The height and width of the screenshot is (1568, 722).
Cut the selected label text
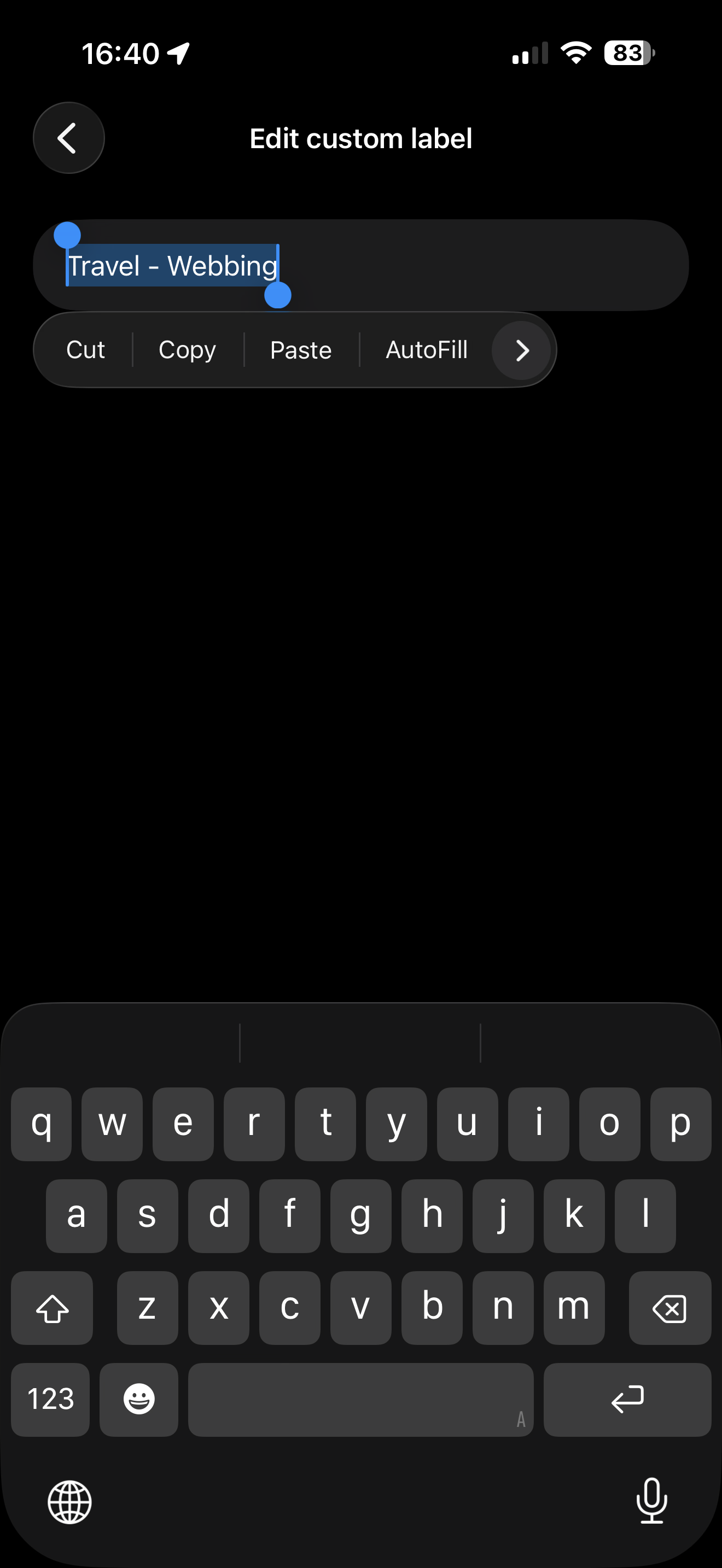(x=85, y=350)
